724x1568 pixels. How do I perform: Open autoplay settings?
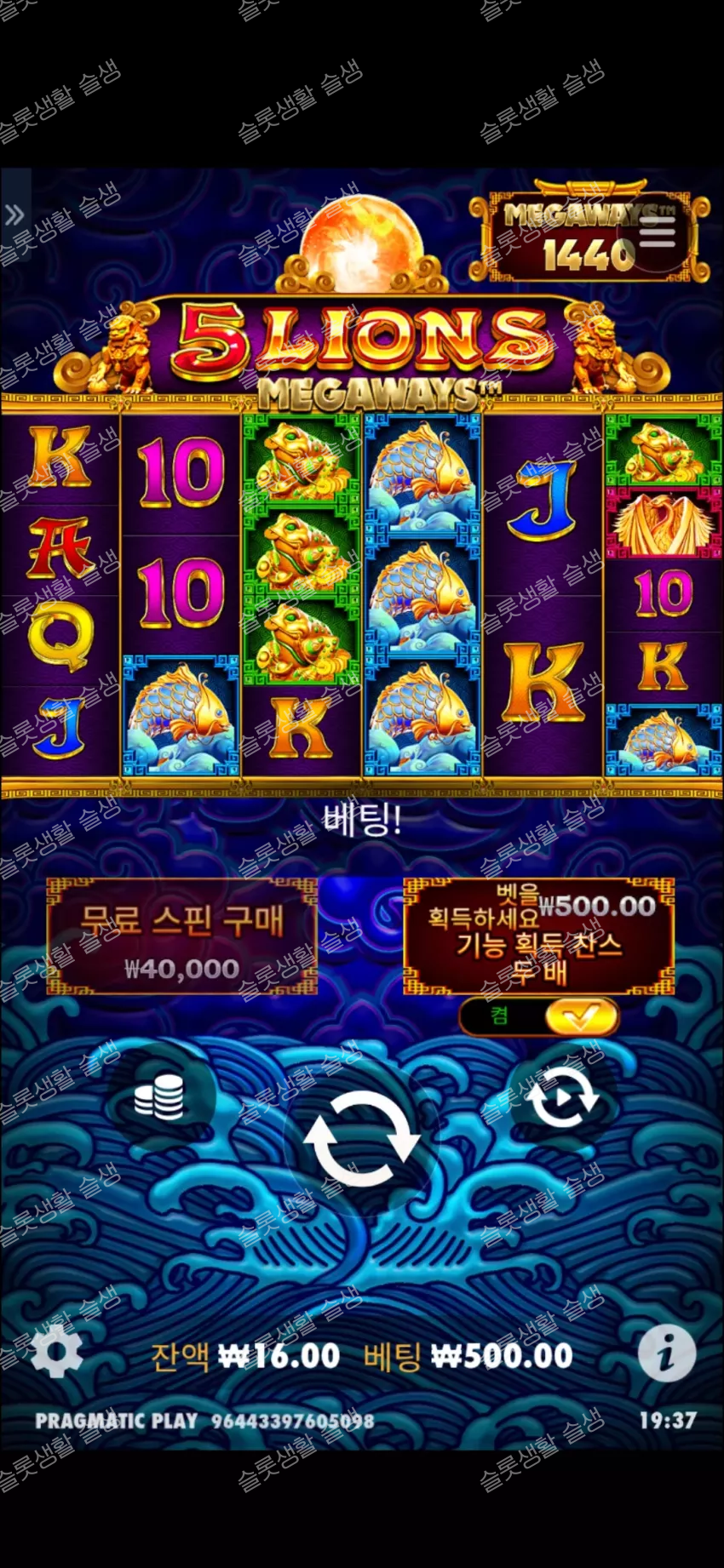coord(561,1097)
